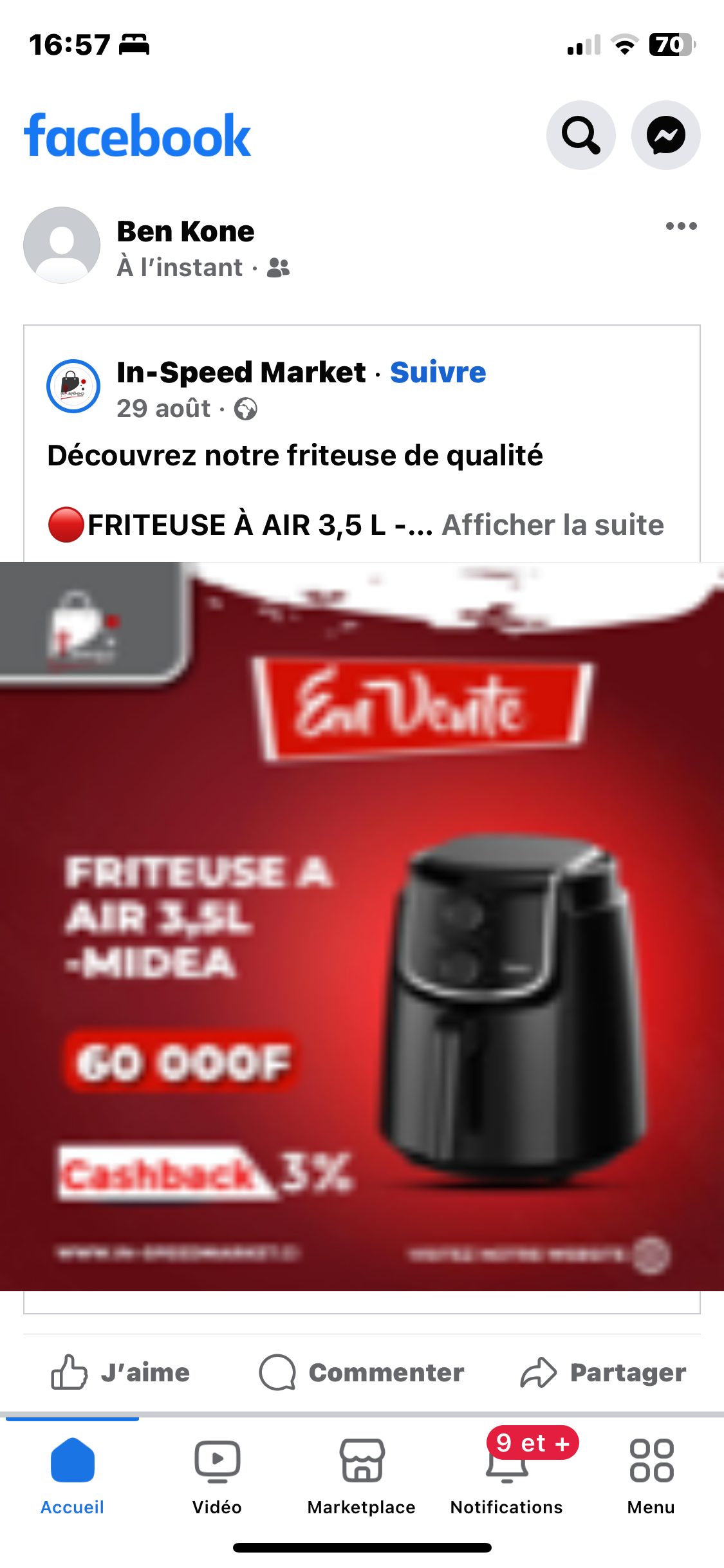Viewport: 724px width, 1568px height.
Task: Open the post options three-dot menu
Action: (681, 226)
